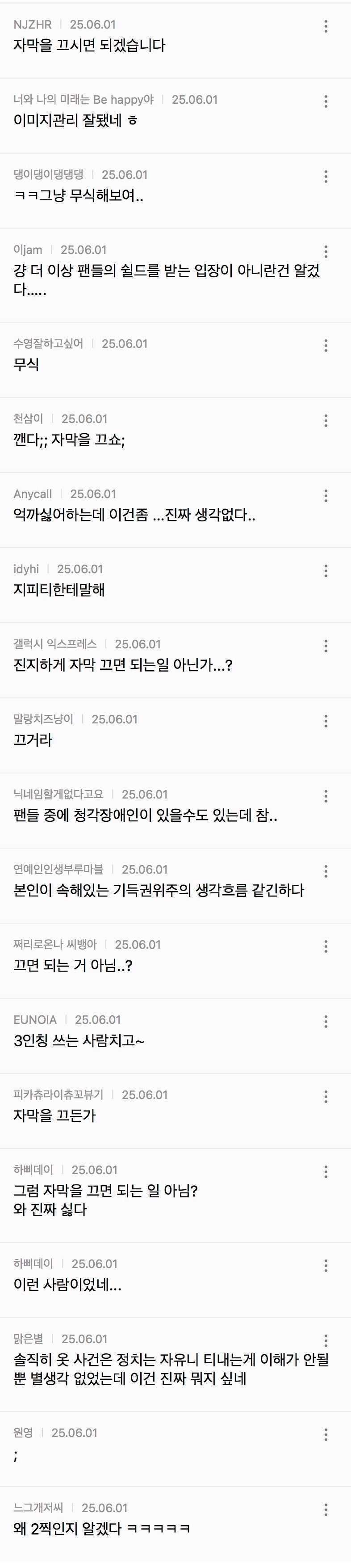The height and width of the screenshot is (1568, 351).
Task: Show options for 원영's comment
Action: [326, 1434]
